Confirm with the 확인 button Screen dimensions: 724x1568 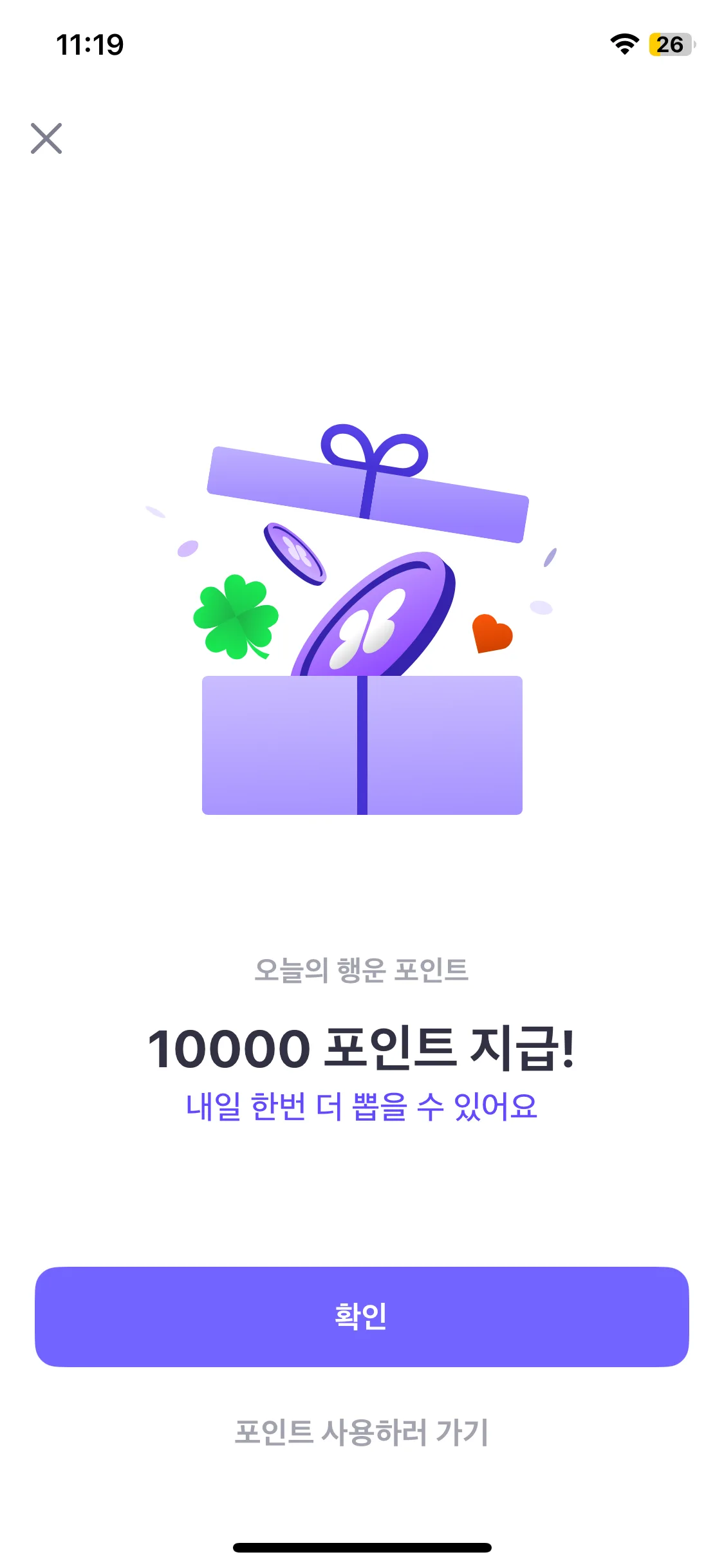pos(362,1316)
